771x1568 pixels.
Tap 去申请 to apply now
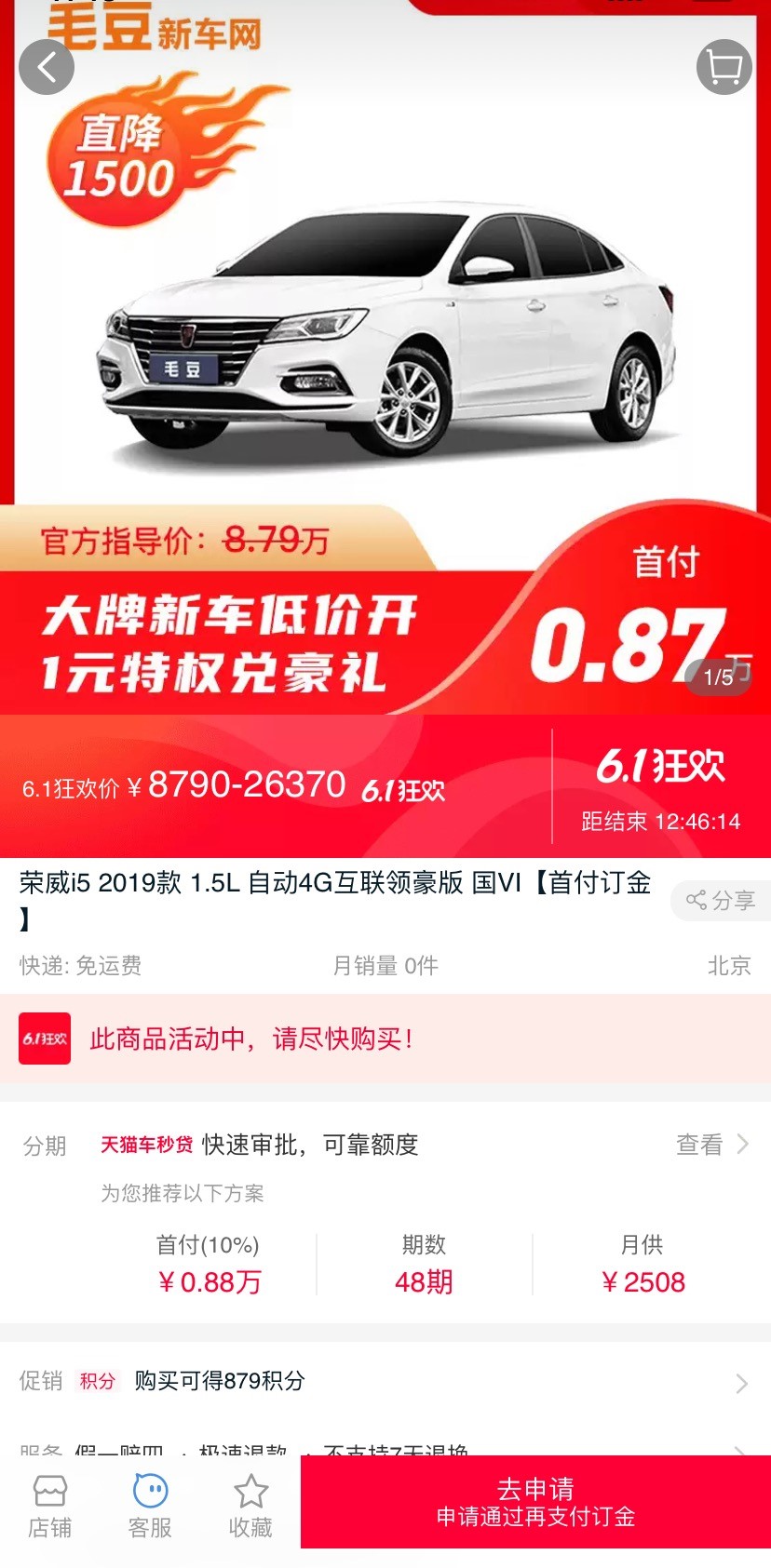(x=535, y=1501)
